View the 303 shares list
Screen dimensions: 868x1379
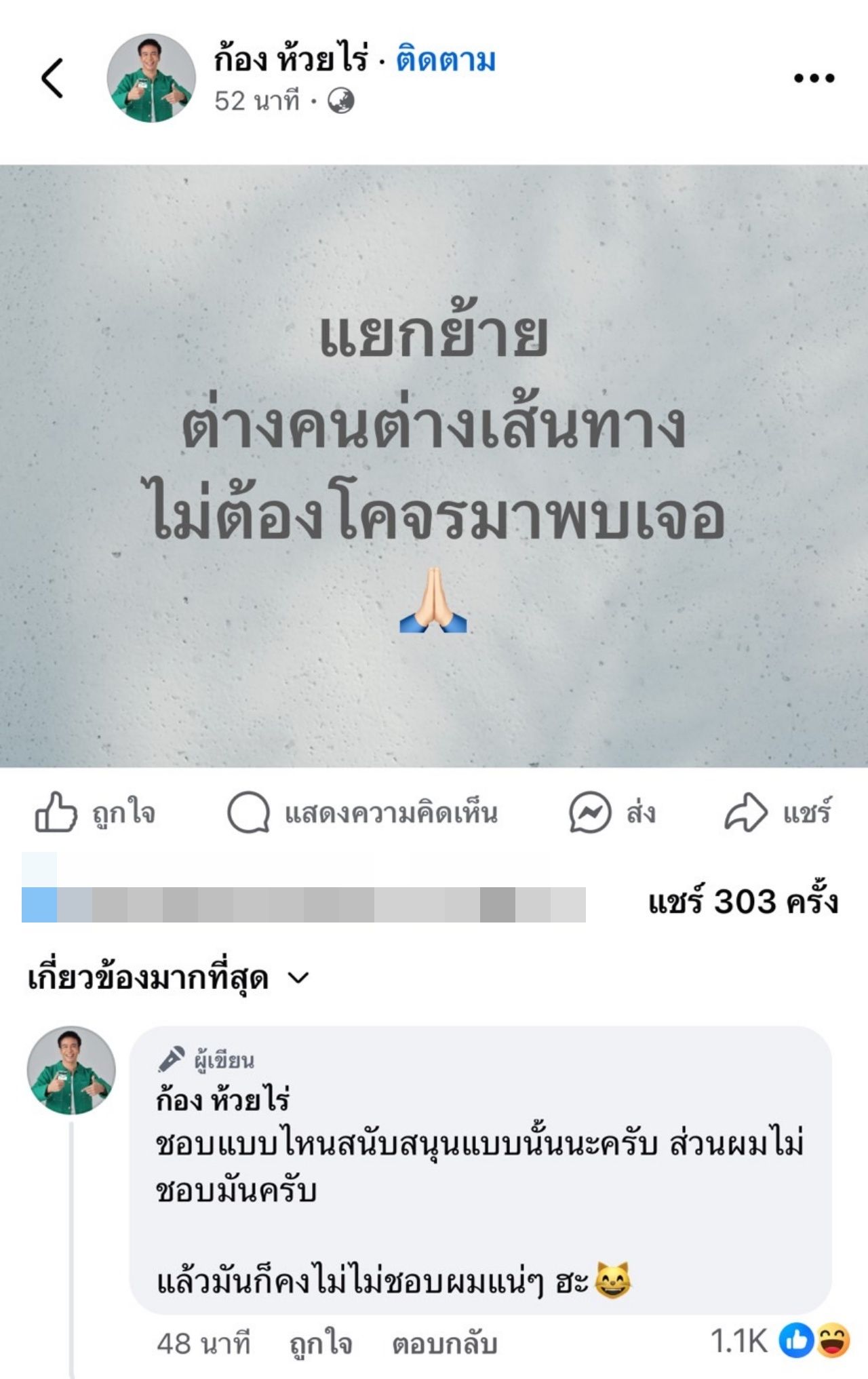pyautogui.click(x=743, y=902)
